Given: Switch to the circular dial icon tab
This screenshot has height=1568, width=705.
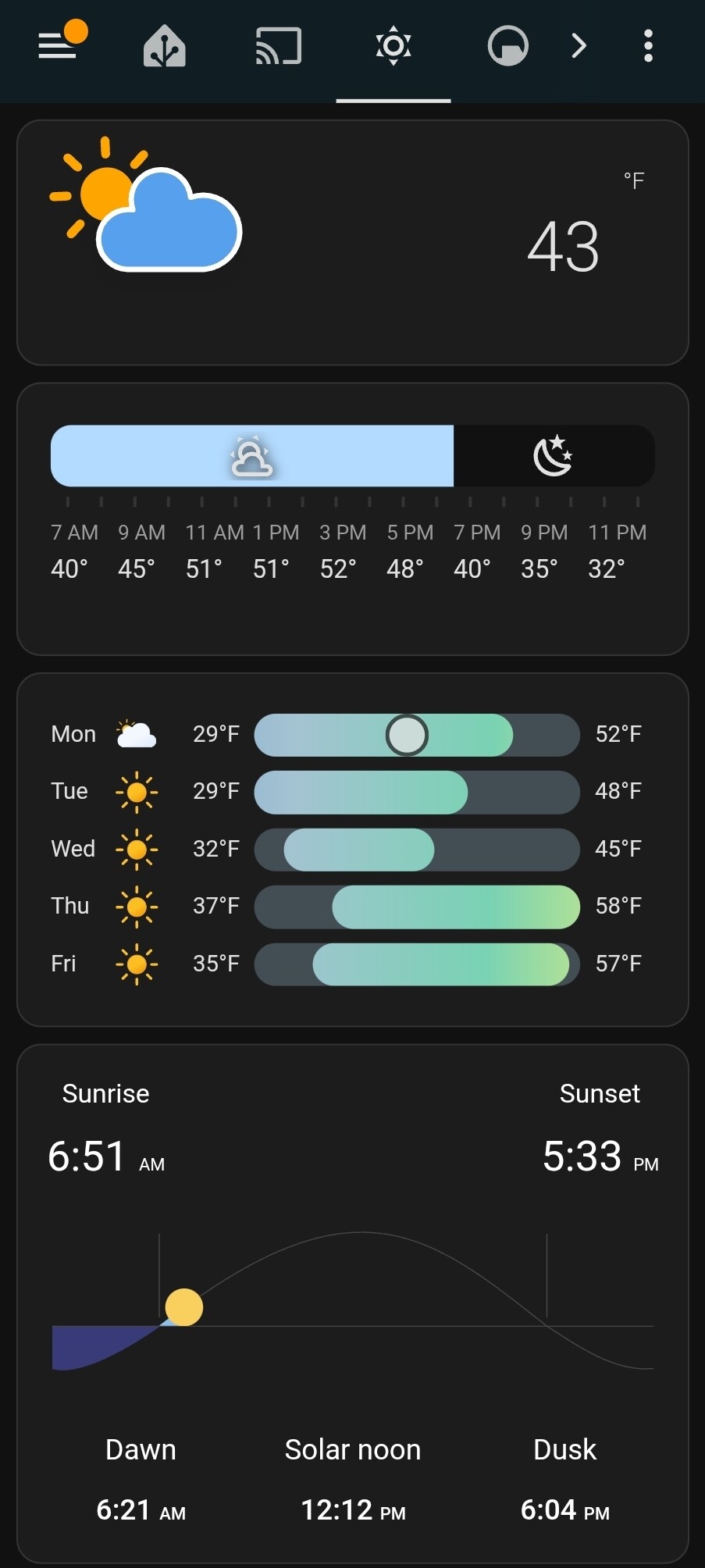Looking at the screenshot, I should pyautogui.click(x=507, y=46).
